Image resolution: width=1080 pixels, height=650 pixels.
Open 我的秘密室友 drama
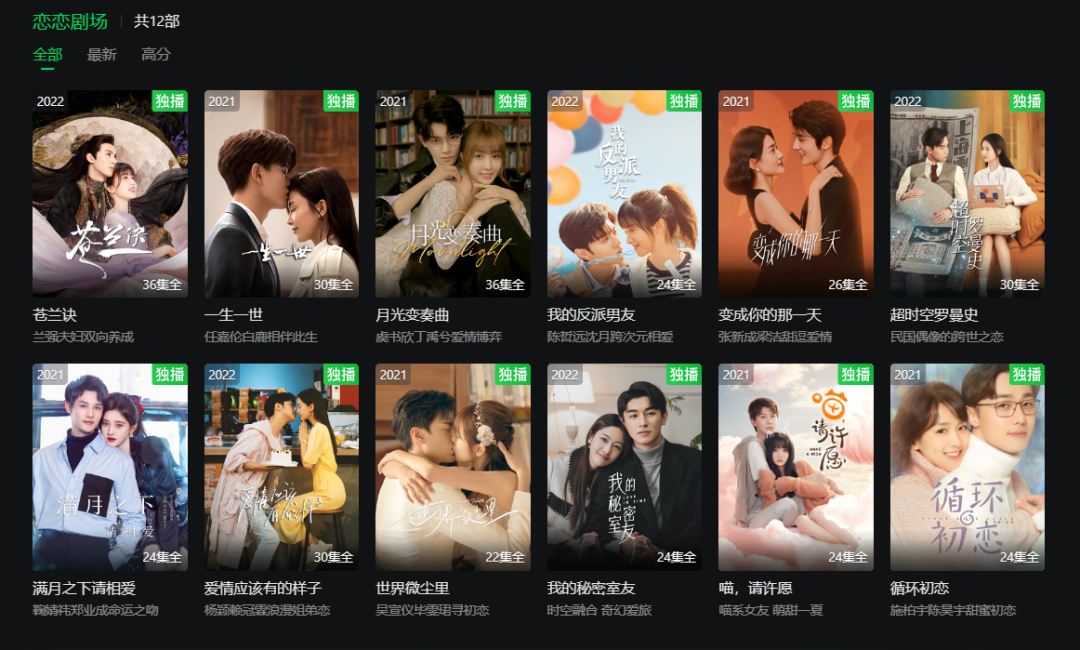(x=624, y=467)
